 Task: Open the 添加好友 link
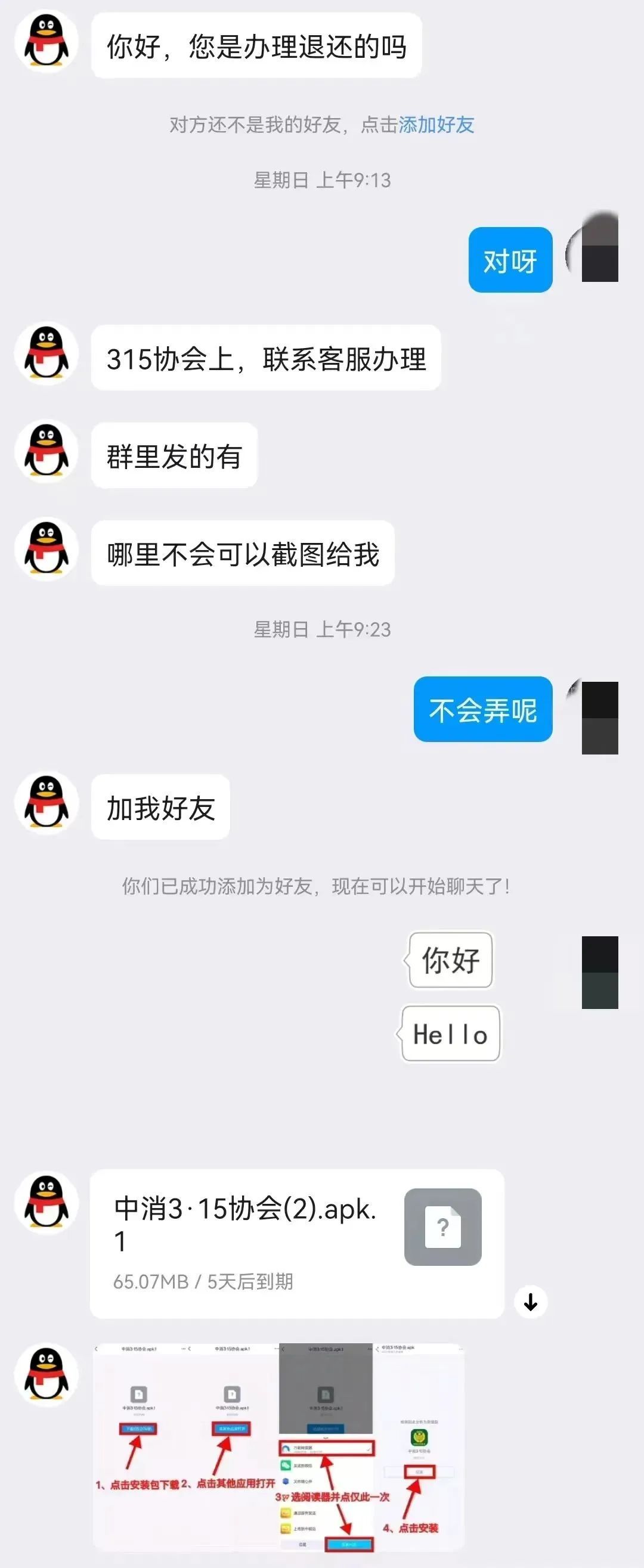[x=438, y=126]
